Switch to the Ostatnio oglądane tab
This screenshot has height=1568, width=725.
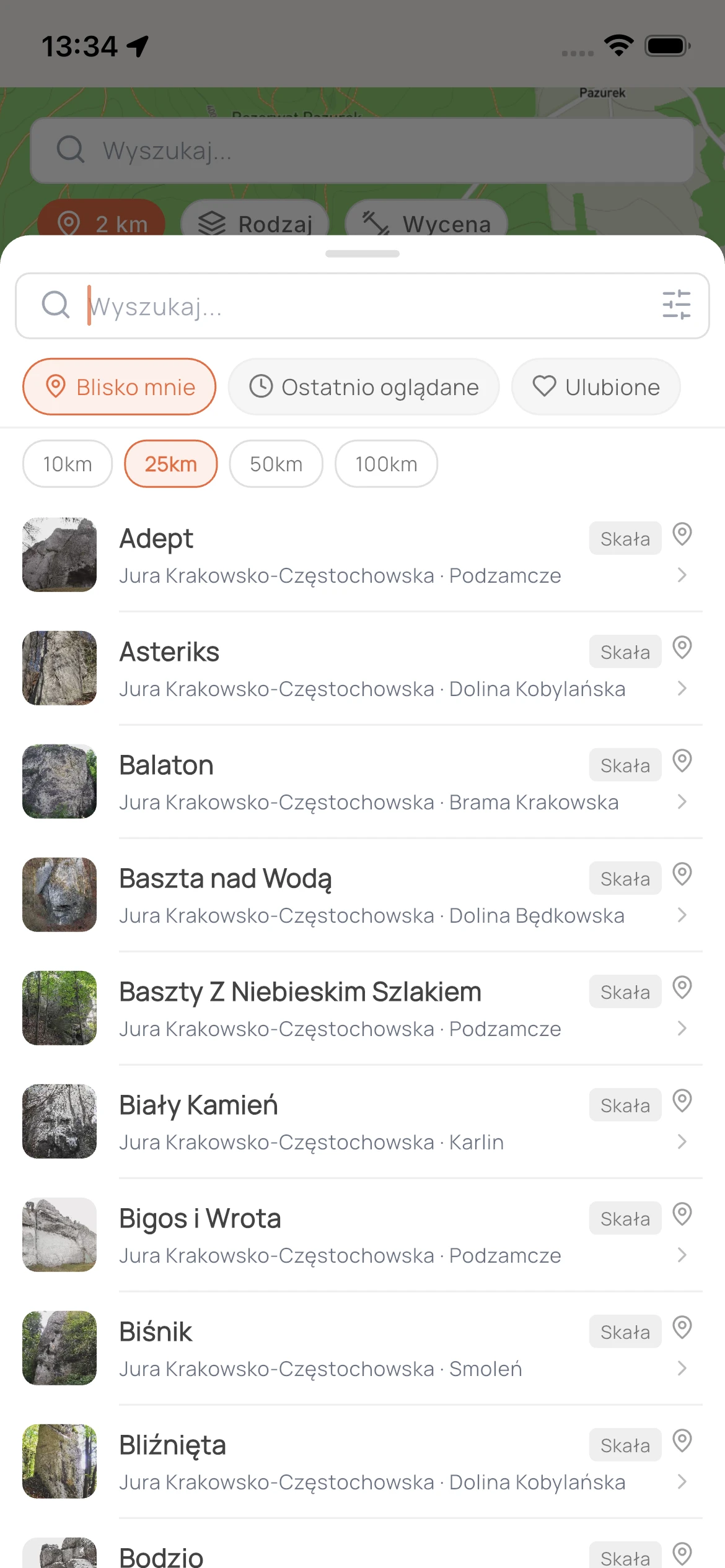(364, 386)
